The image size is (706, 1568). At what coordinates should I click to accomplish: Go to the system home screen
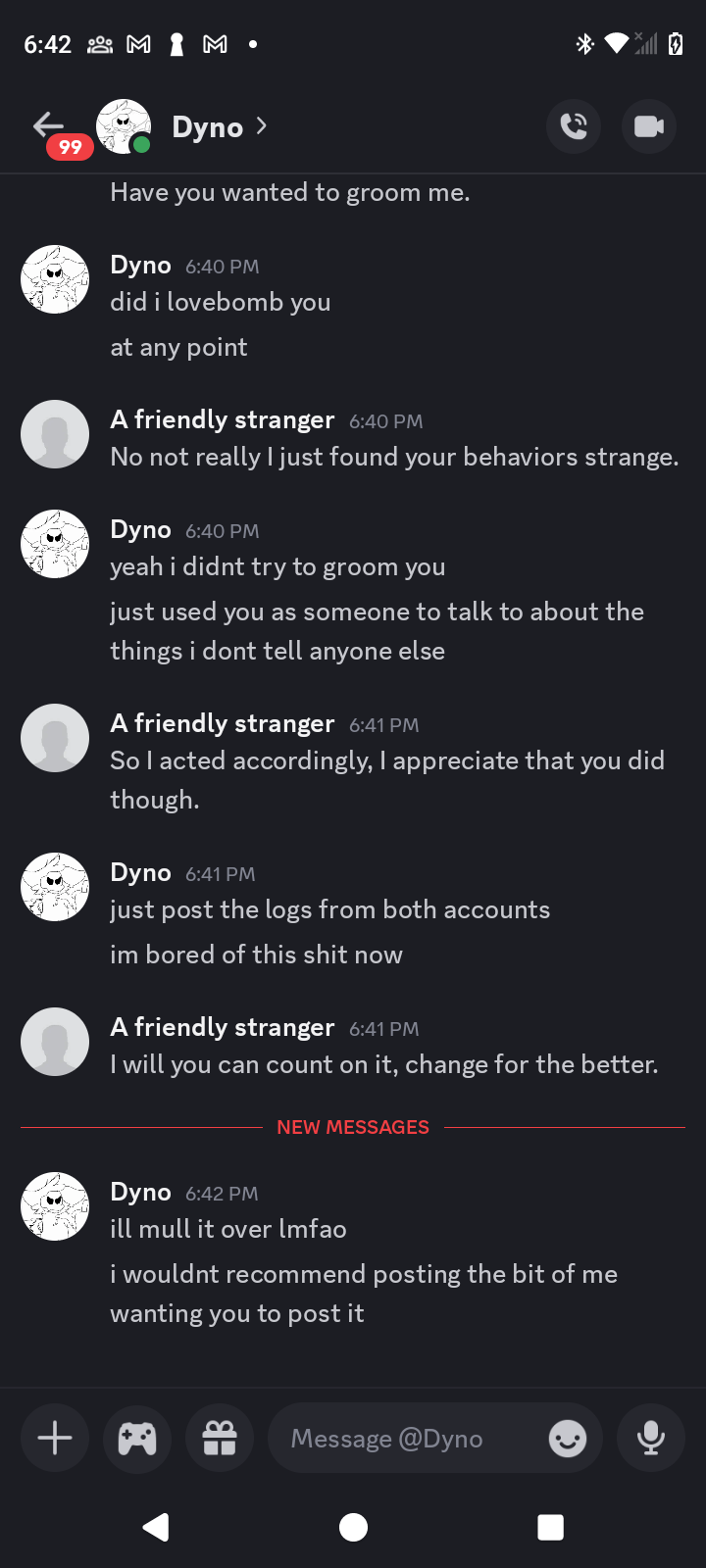point(353,1527)
